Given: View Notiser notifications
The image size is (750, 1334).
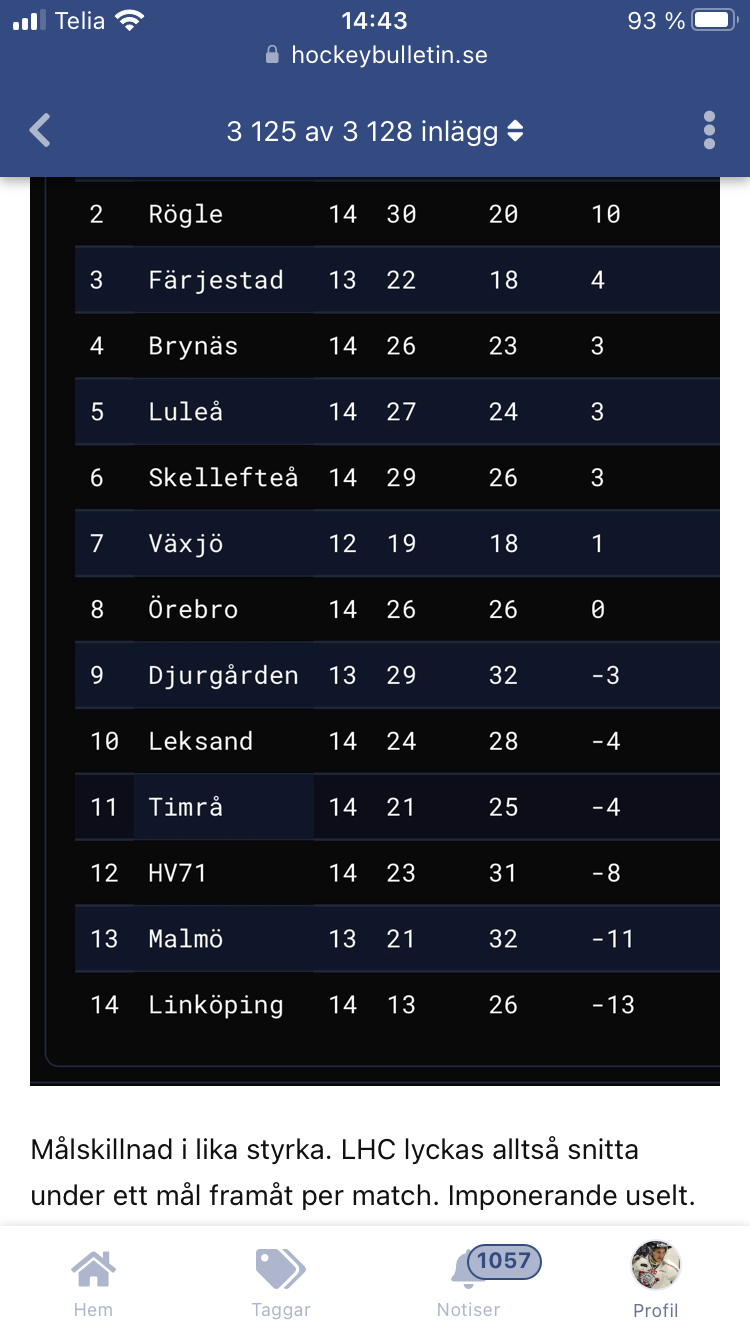Looking at the screenshot, I should tap(469, 1282).
